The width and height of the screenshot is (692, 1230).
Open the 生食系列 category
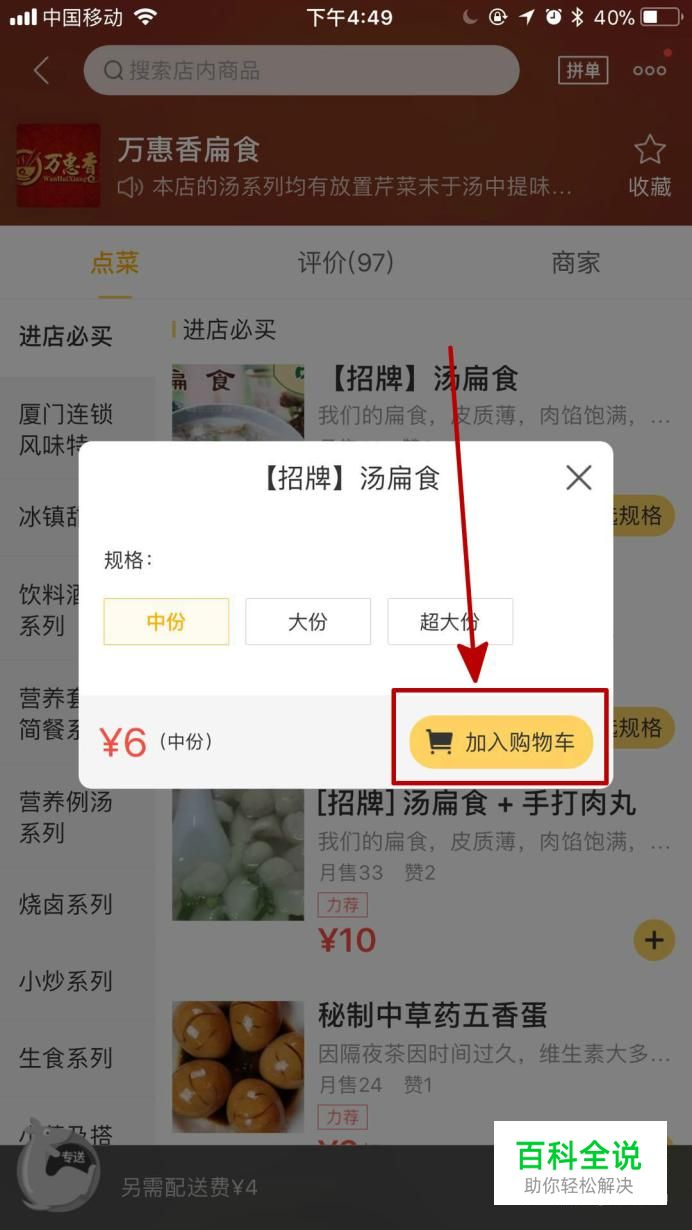coord(66,1057)
